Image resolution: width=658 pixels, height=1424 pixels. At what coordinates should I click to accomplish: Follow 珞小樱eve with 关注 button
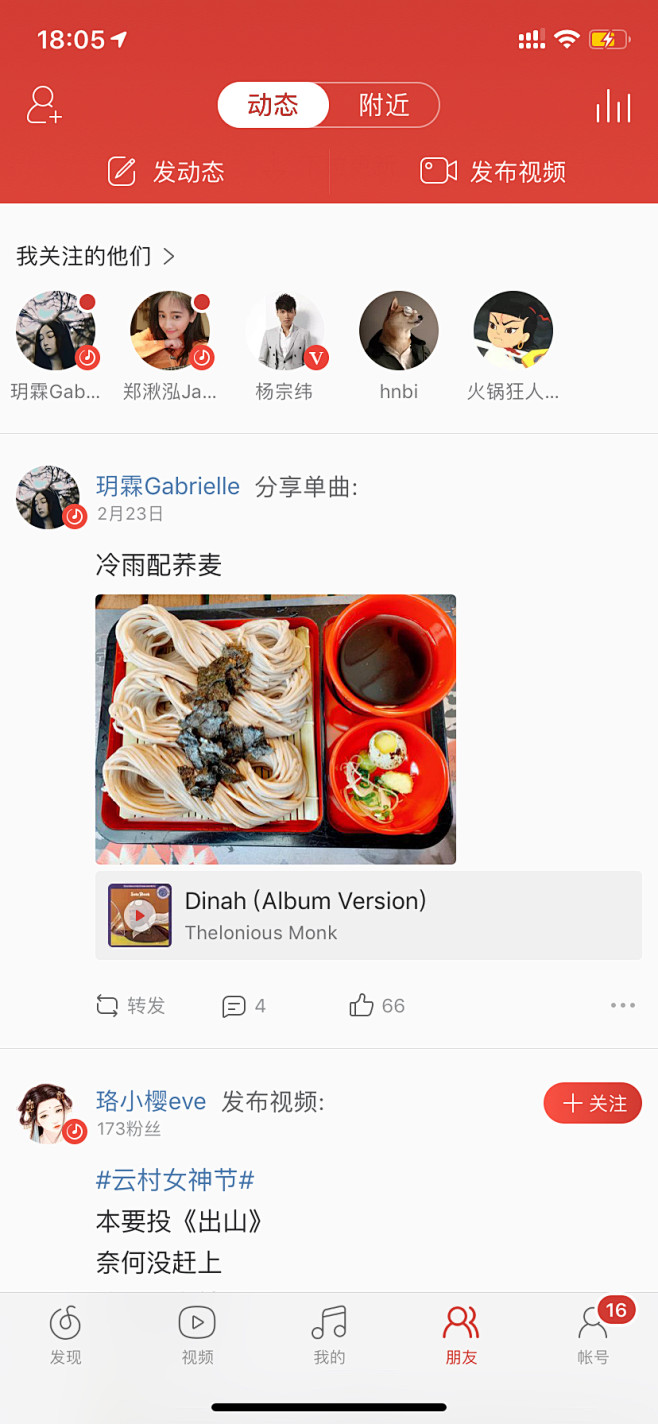pyautogui.click(x=593, y=1103)
